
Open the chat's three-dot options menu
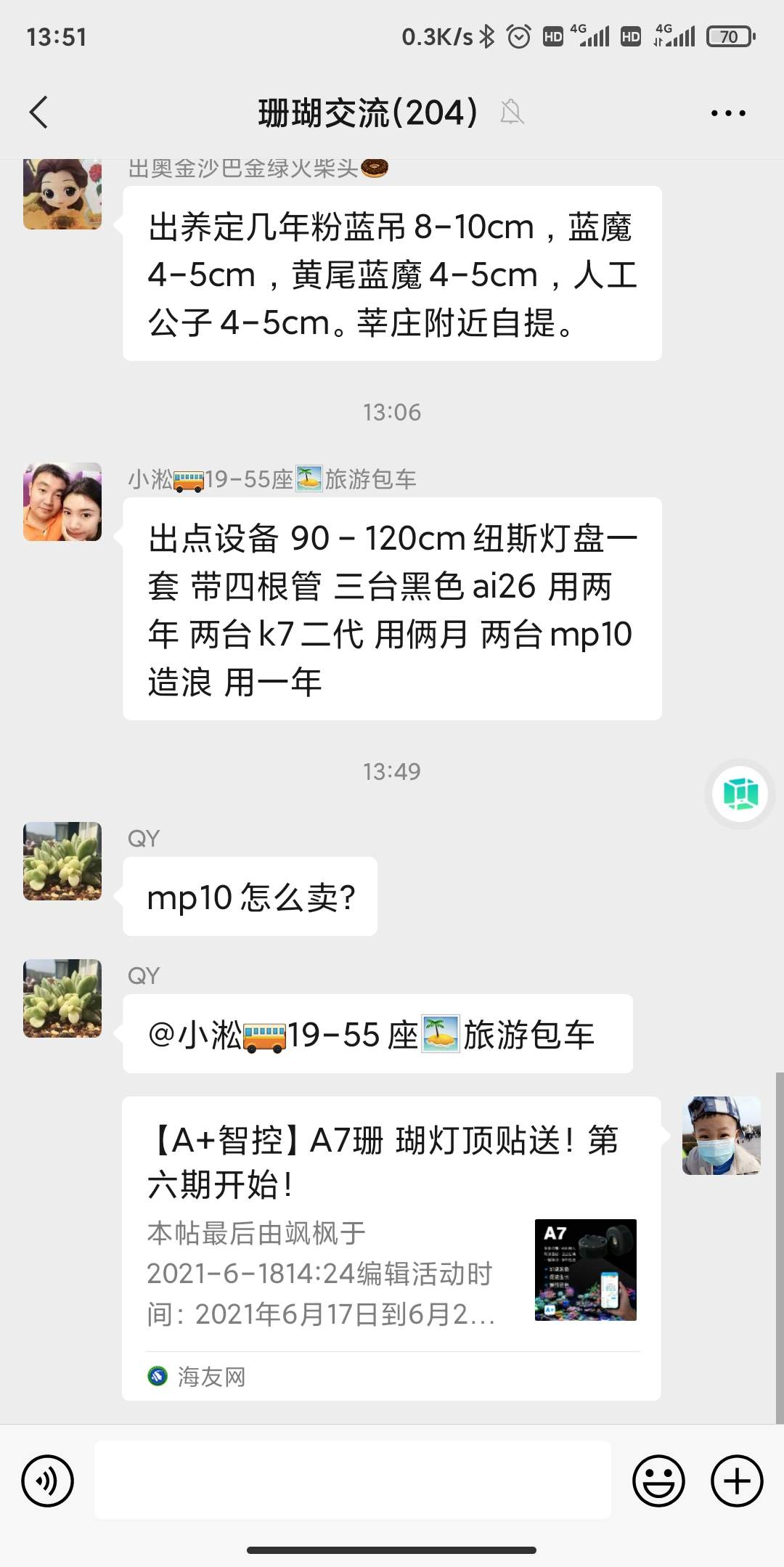[x=728, y=113]
